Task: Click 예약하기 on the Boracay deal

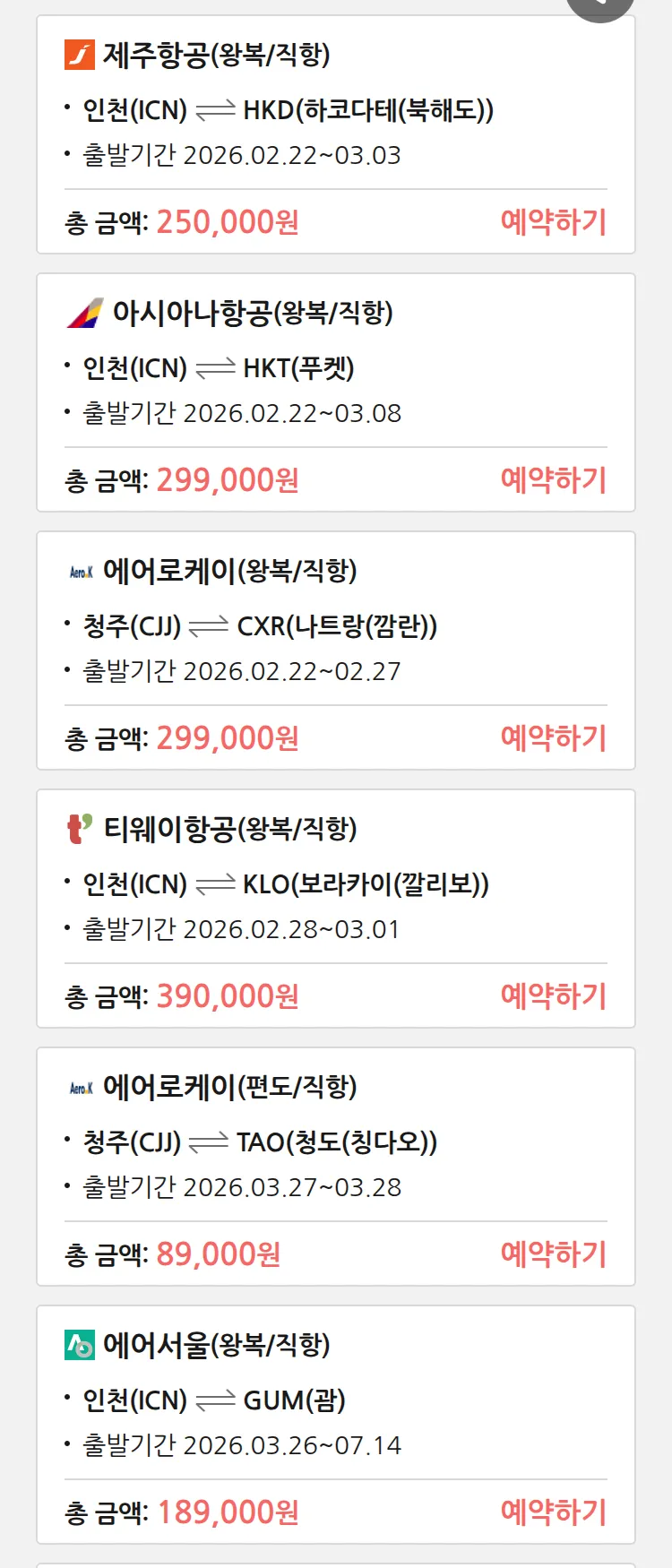Action: pos(554,995)
